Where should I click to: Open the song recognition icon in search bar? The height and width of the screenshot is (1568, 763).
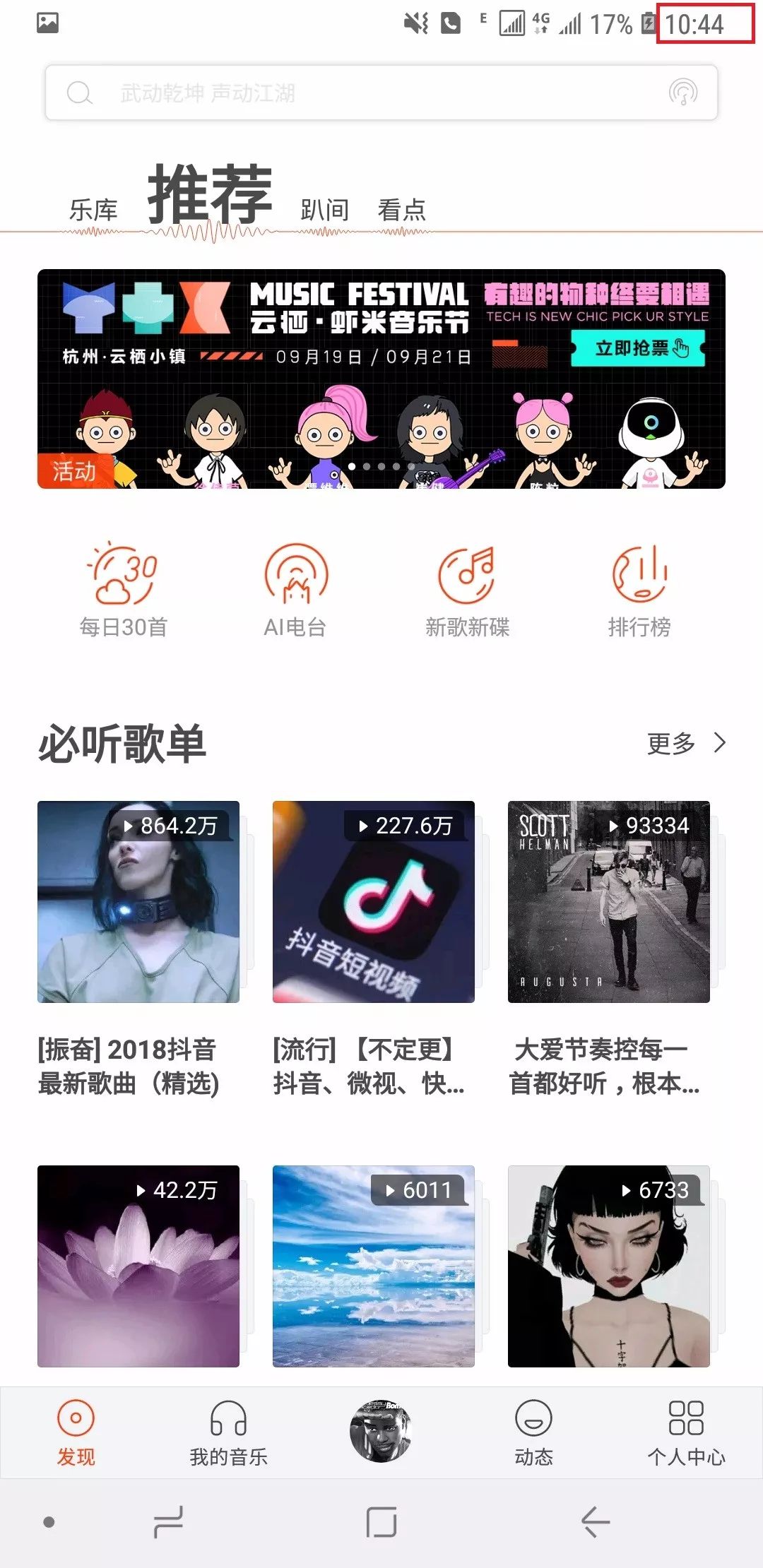(x=682, y=93)
